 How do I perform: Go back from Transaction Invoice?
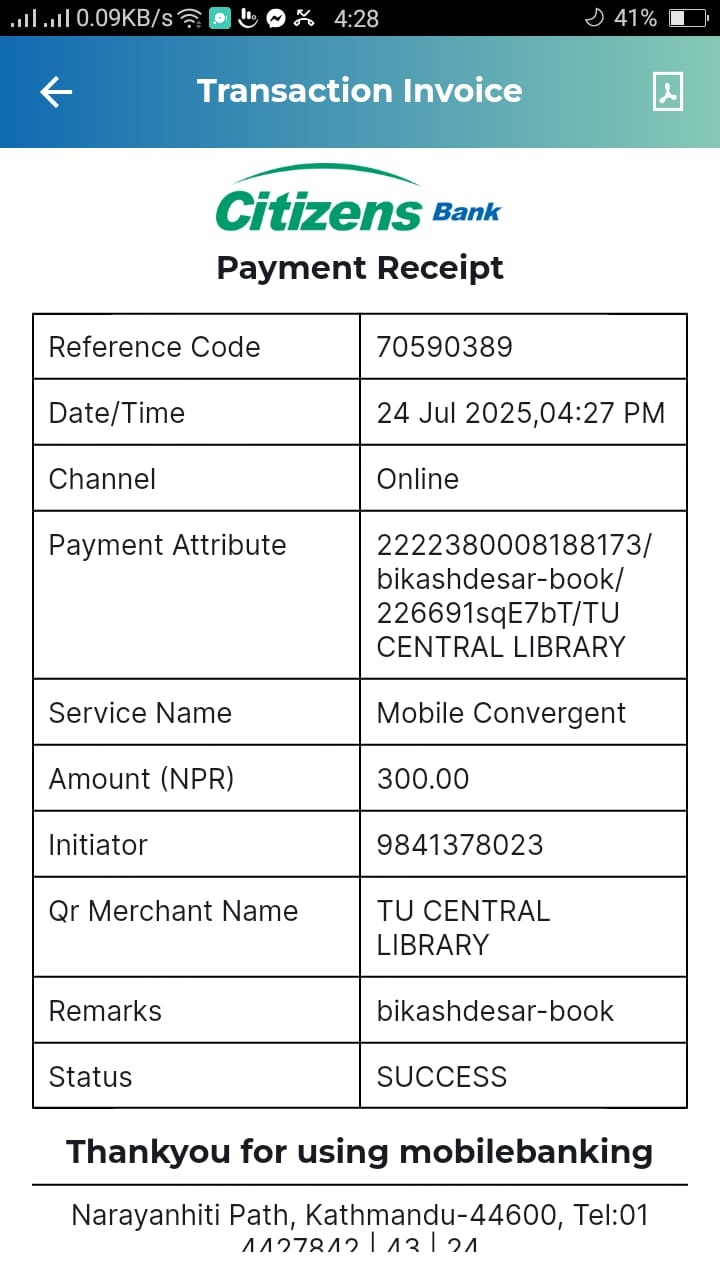(x=56, y=92)
